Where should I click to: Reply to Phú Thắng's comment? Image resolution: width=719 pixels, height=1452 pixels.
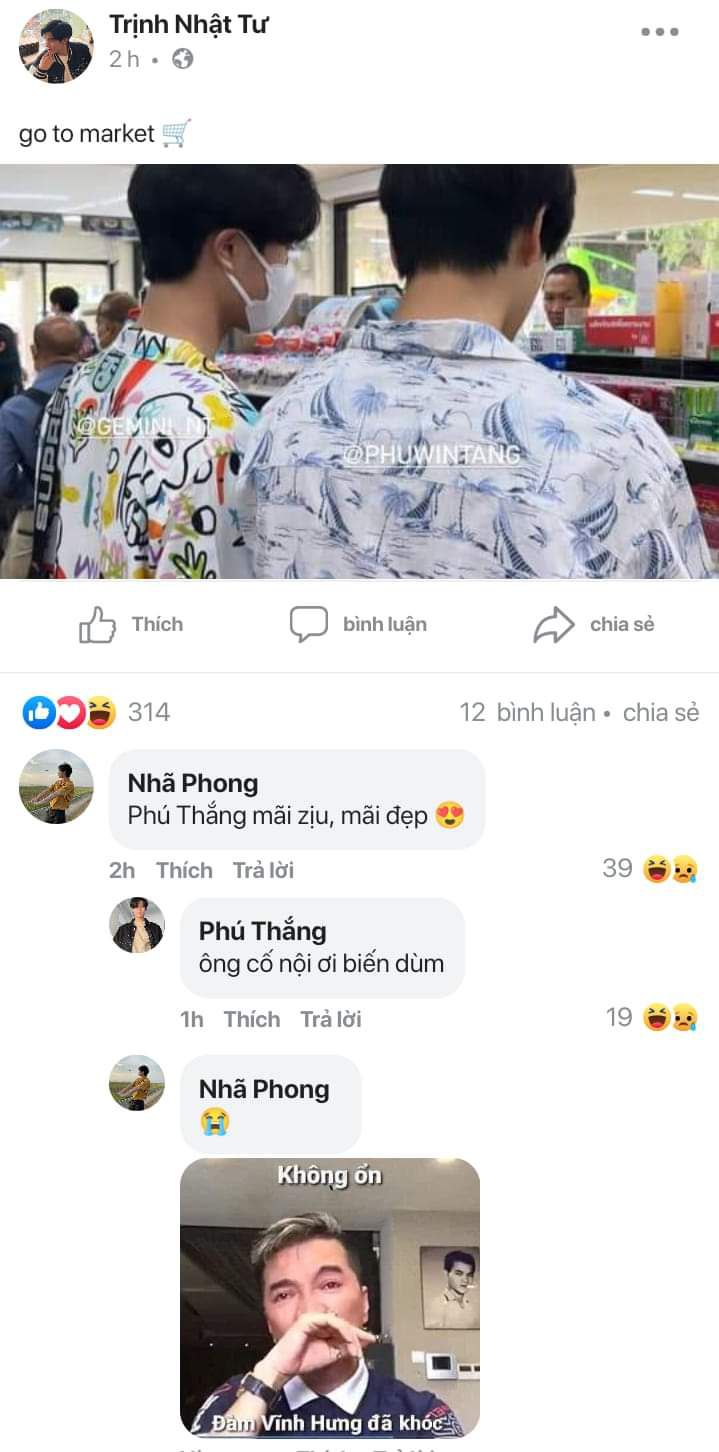(x=331, y=1019)
